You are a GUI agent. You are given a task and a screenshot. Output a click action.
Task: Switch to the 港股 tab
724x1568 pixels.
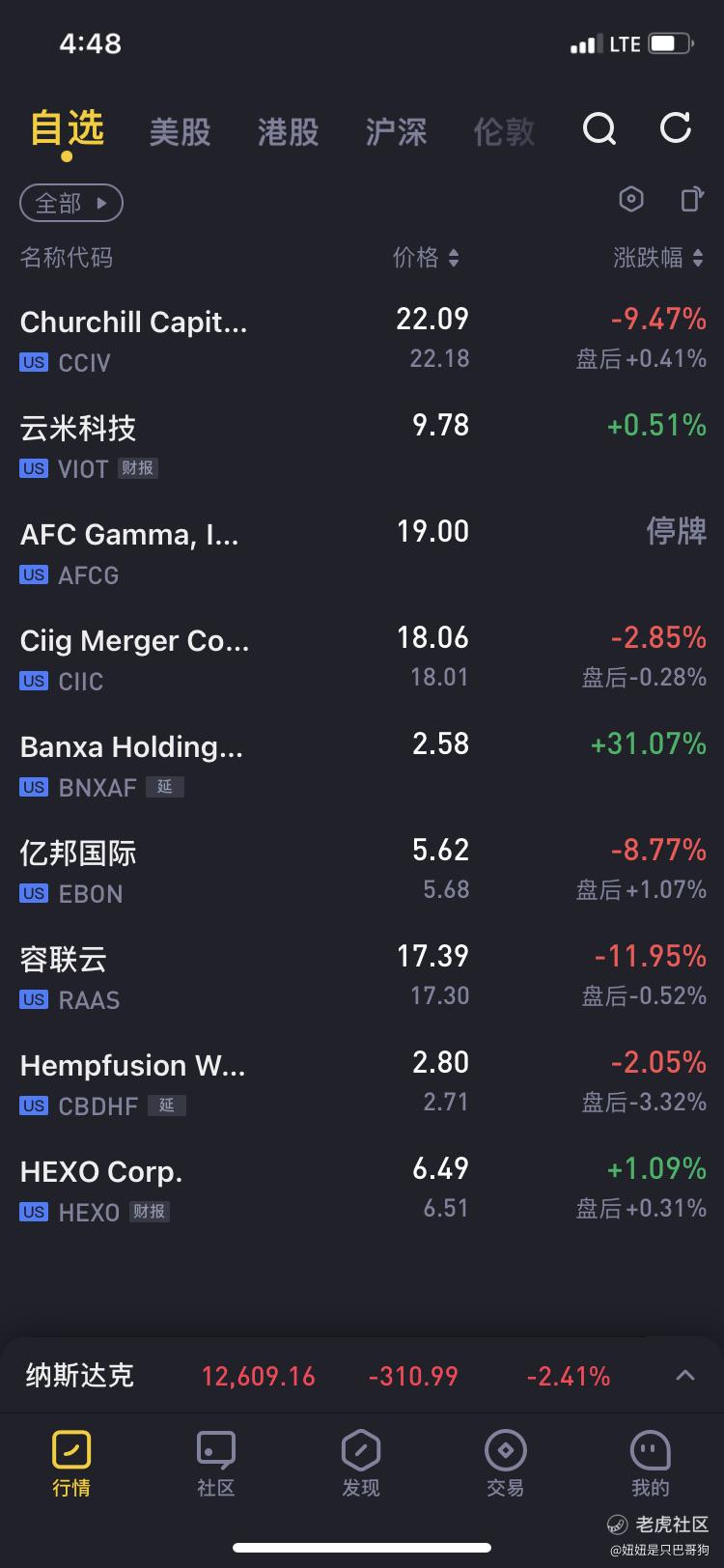click(x=288, y=131)
